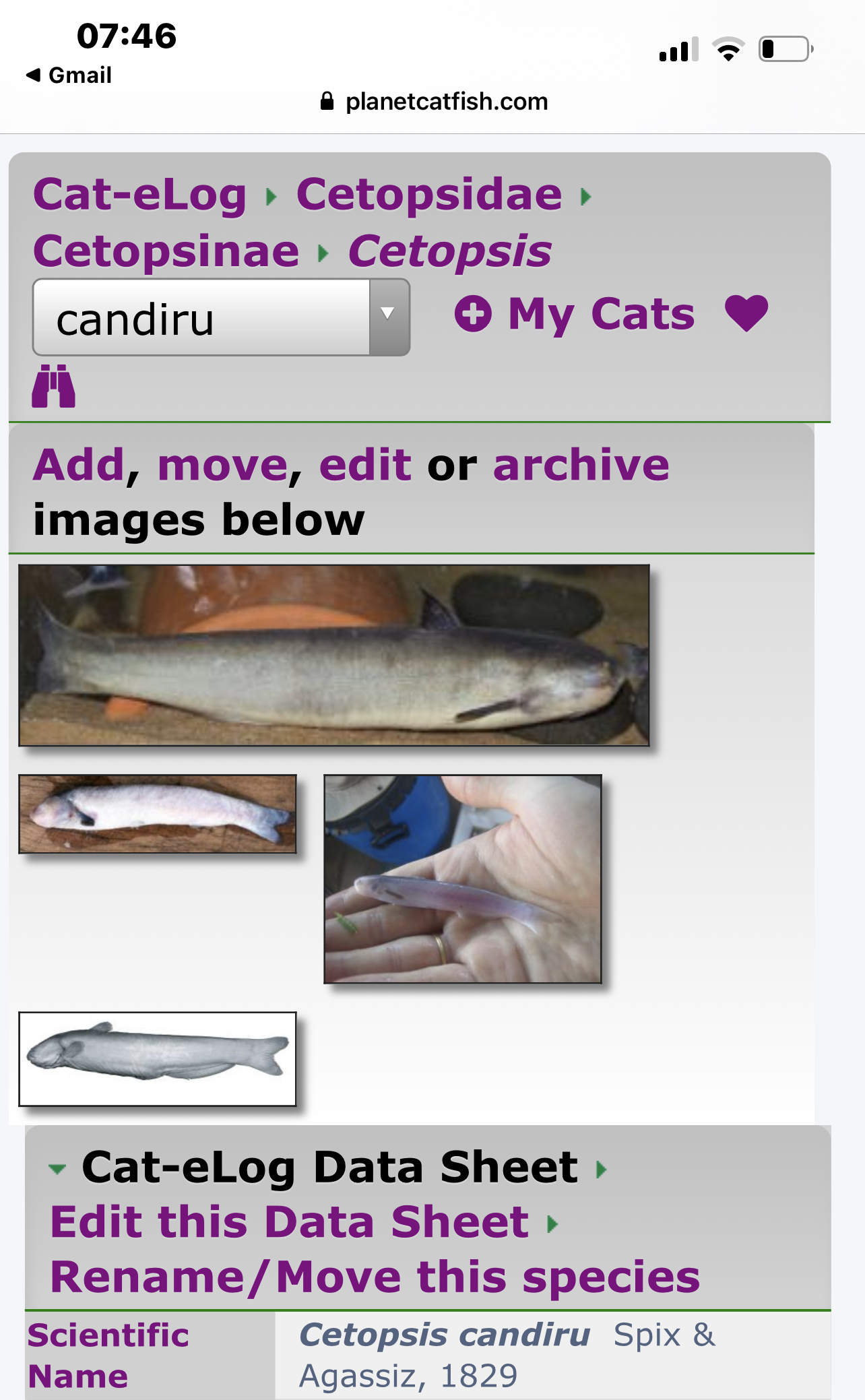Viewport: 865px width, 1400px height.
Task: Open the large catfish photo on wood
Action: [334, 656]
